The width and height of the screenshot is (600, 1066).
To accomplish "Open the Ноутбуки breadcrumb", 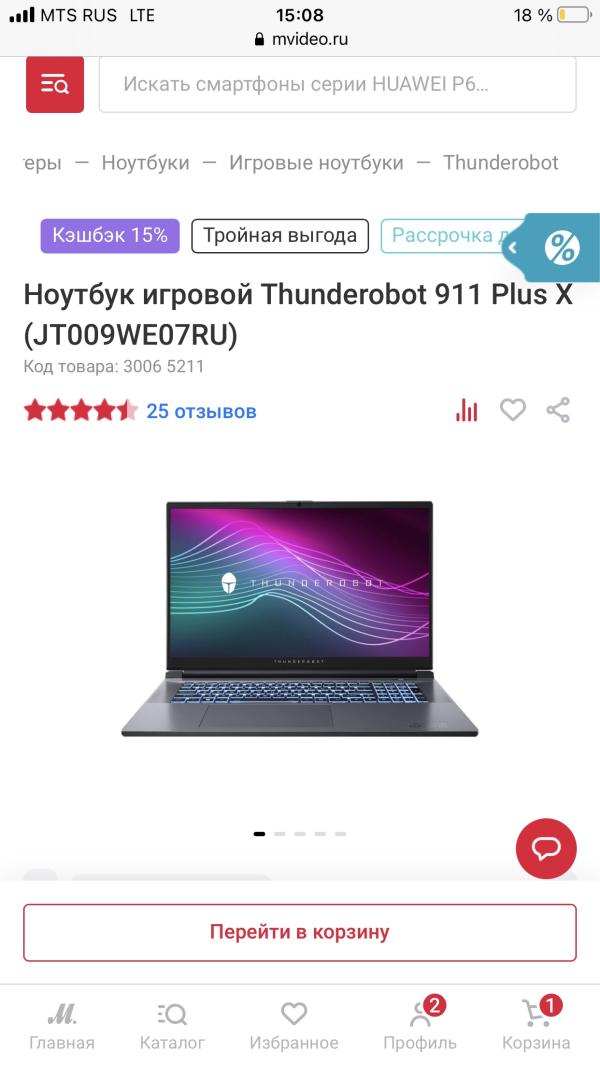I will (x=145, y=163).
